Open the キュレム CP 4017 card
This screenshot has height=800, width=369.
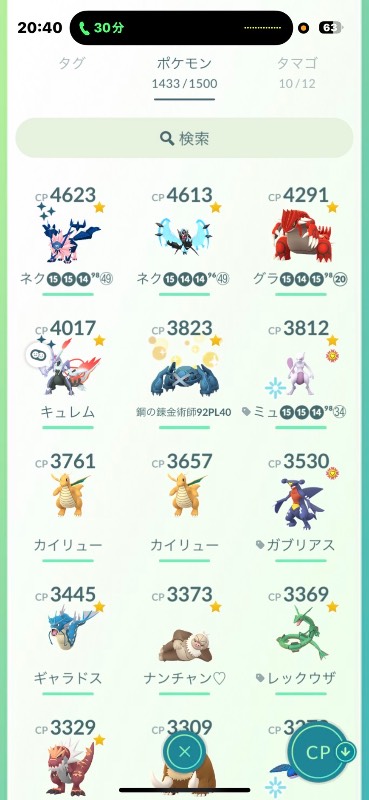[x=68, y=373]
